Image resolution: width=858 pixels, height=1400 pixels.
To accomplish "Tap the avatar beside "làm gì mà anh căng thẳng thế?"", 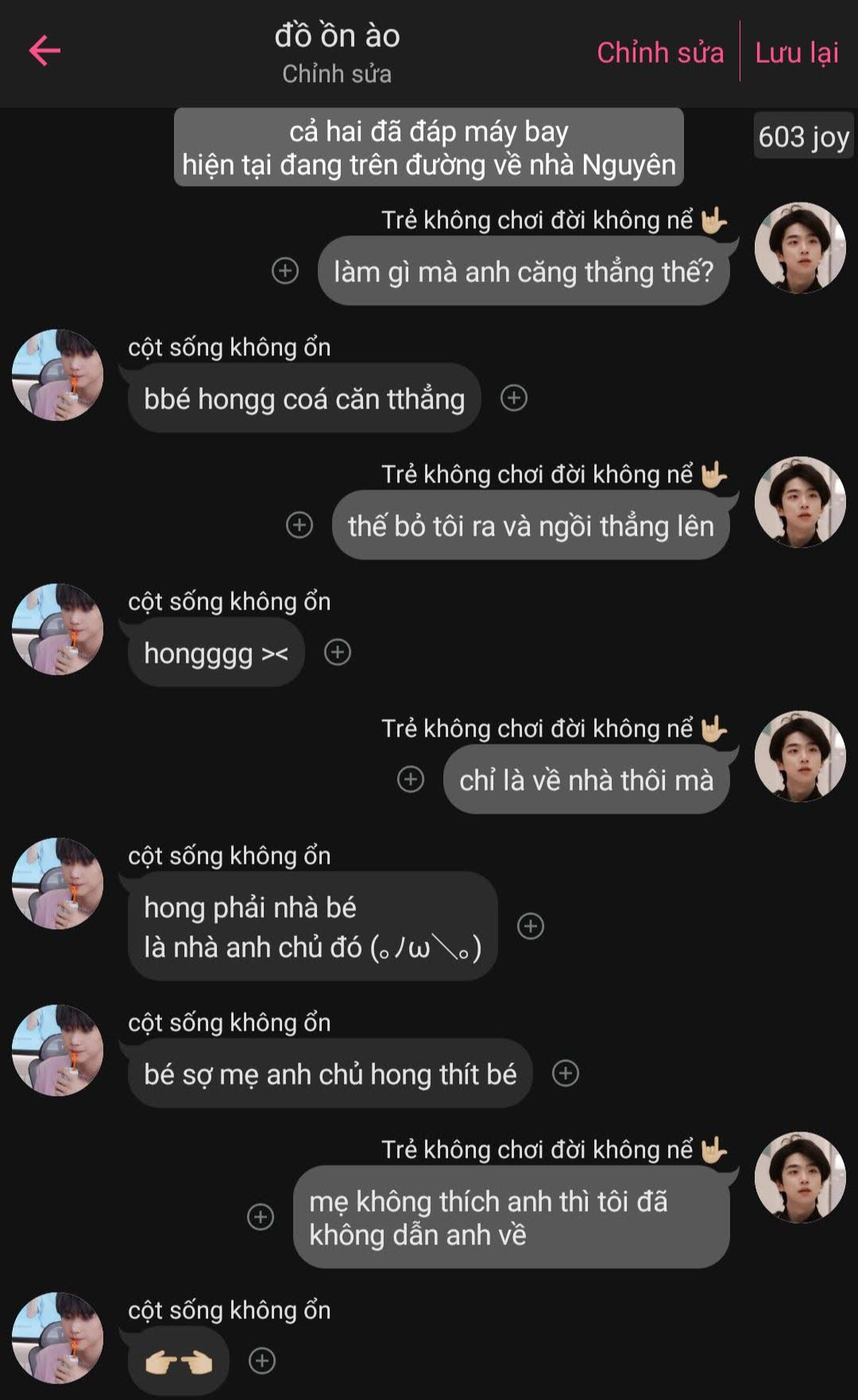I will [800, 248].
